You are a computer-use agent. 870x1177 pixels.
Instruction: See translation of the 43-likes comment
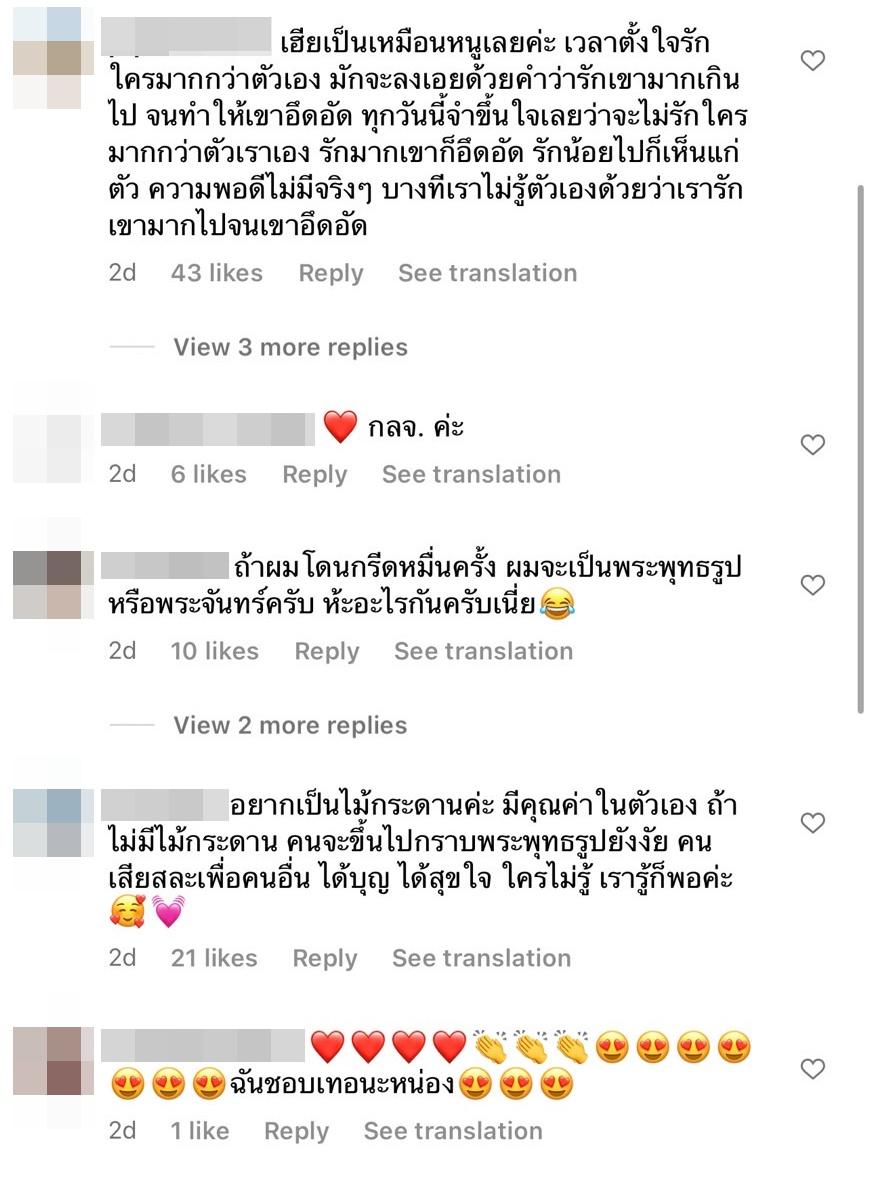487,273
